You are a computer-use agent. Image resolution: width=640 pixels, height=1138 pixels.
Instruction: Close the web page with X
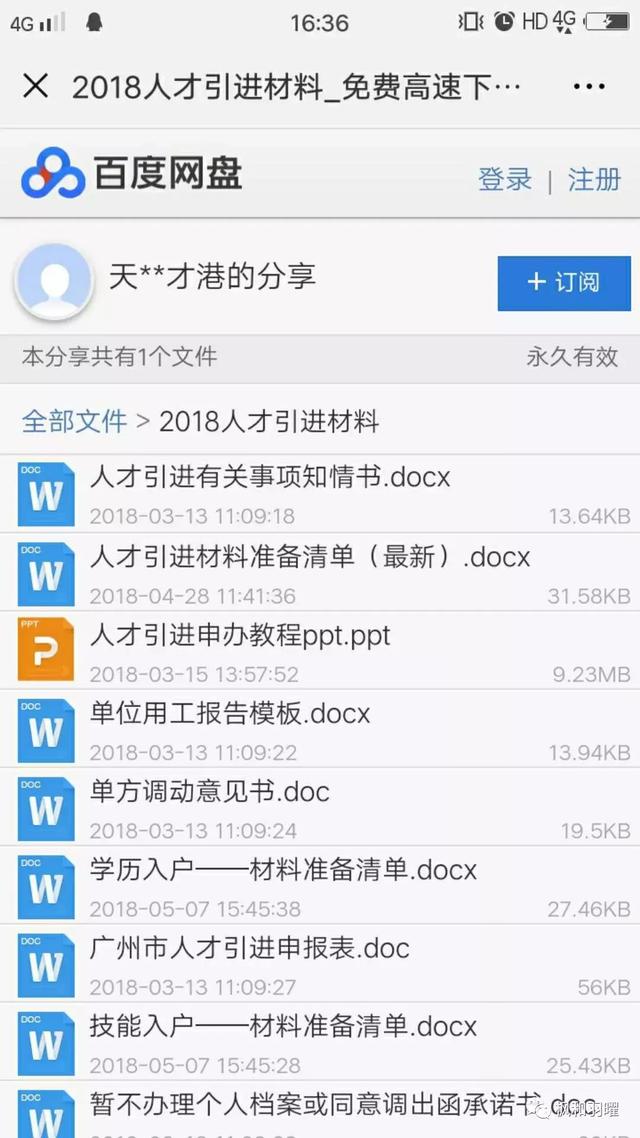click(x=36, y=86)
